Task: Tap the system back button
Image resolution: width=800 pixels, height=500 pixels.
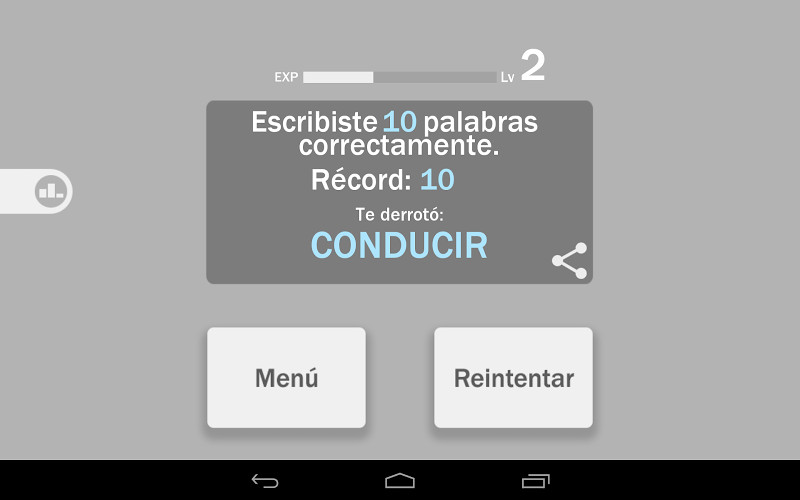Action: pyautogui.click(x=265, y=481)
